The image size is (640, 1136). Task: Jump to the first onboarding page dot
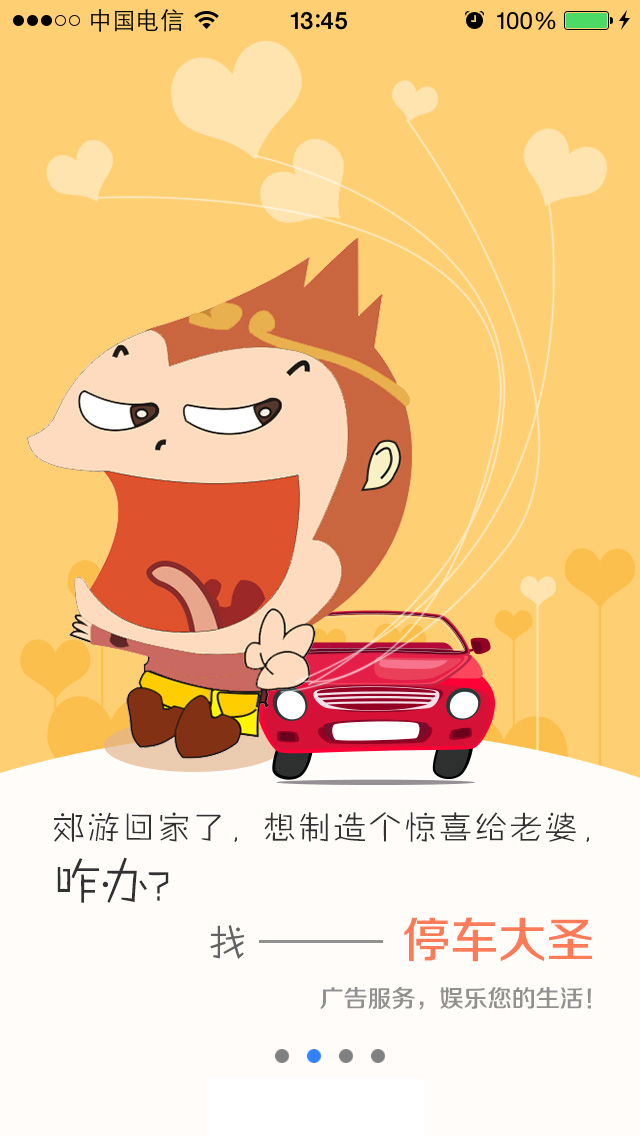[282, 1056]
